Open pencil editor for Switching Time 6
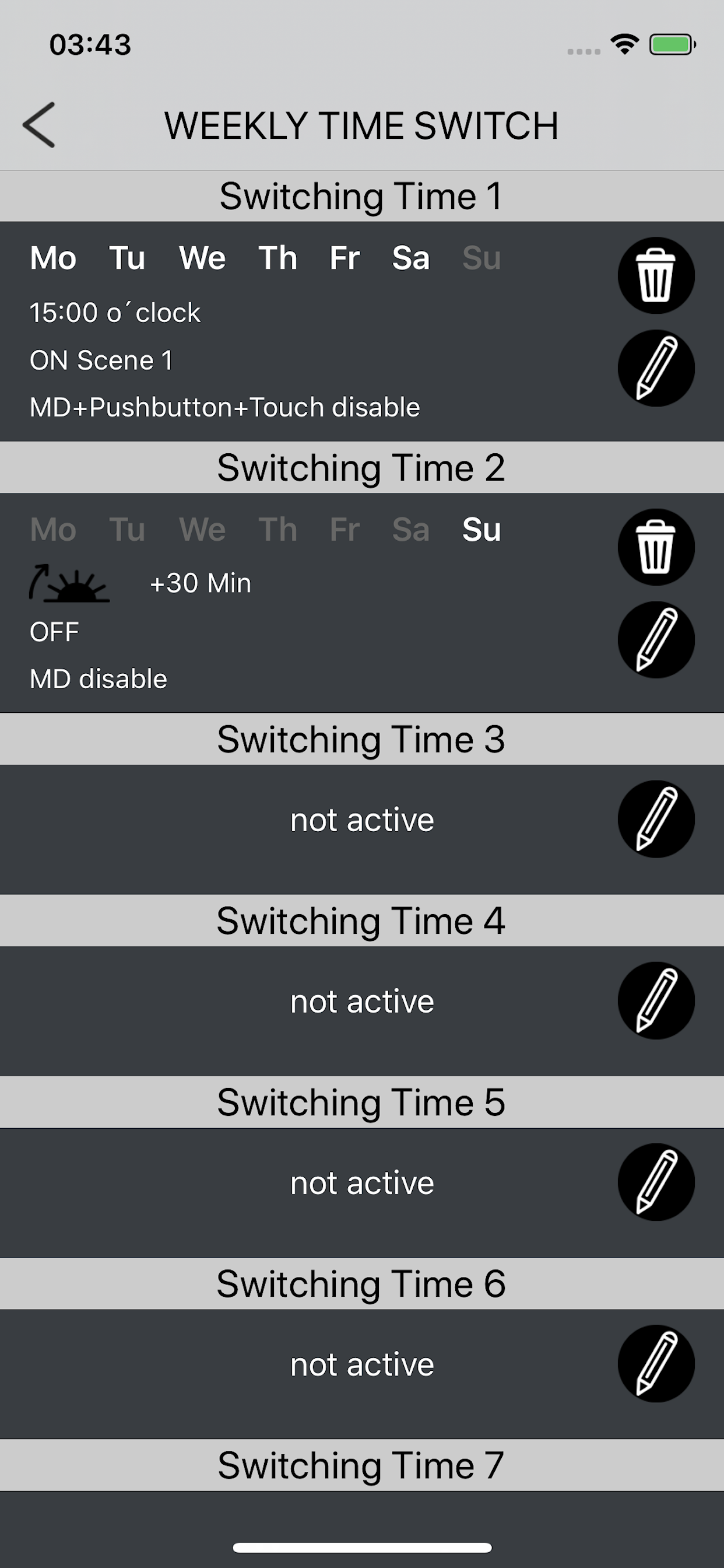724x1568 pixels. 656,1364
